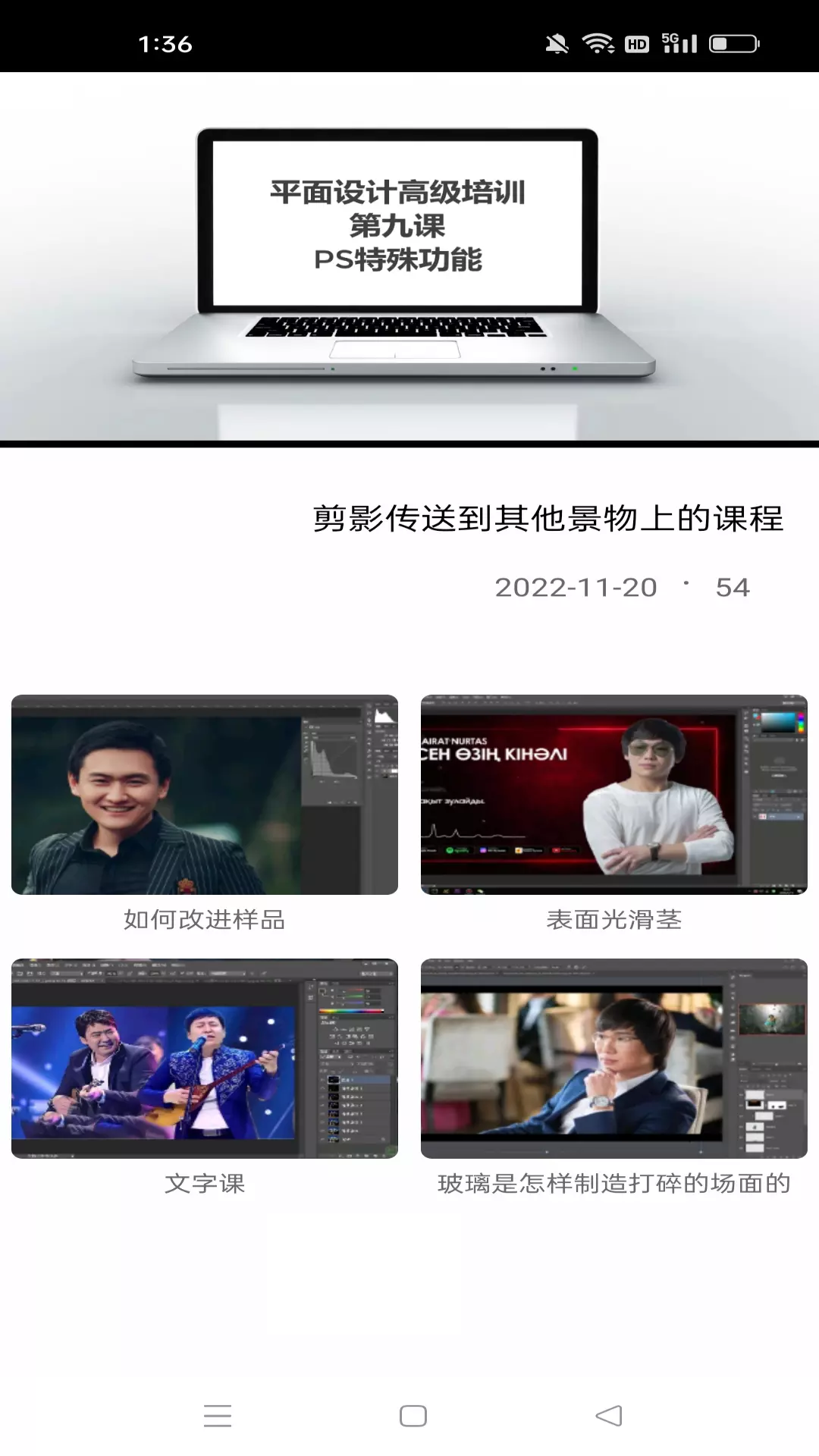This screenshot has height=1456, width=819.
Task: Play the PS特殊功能 lesson video
Action: click(409, 259)
